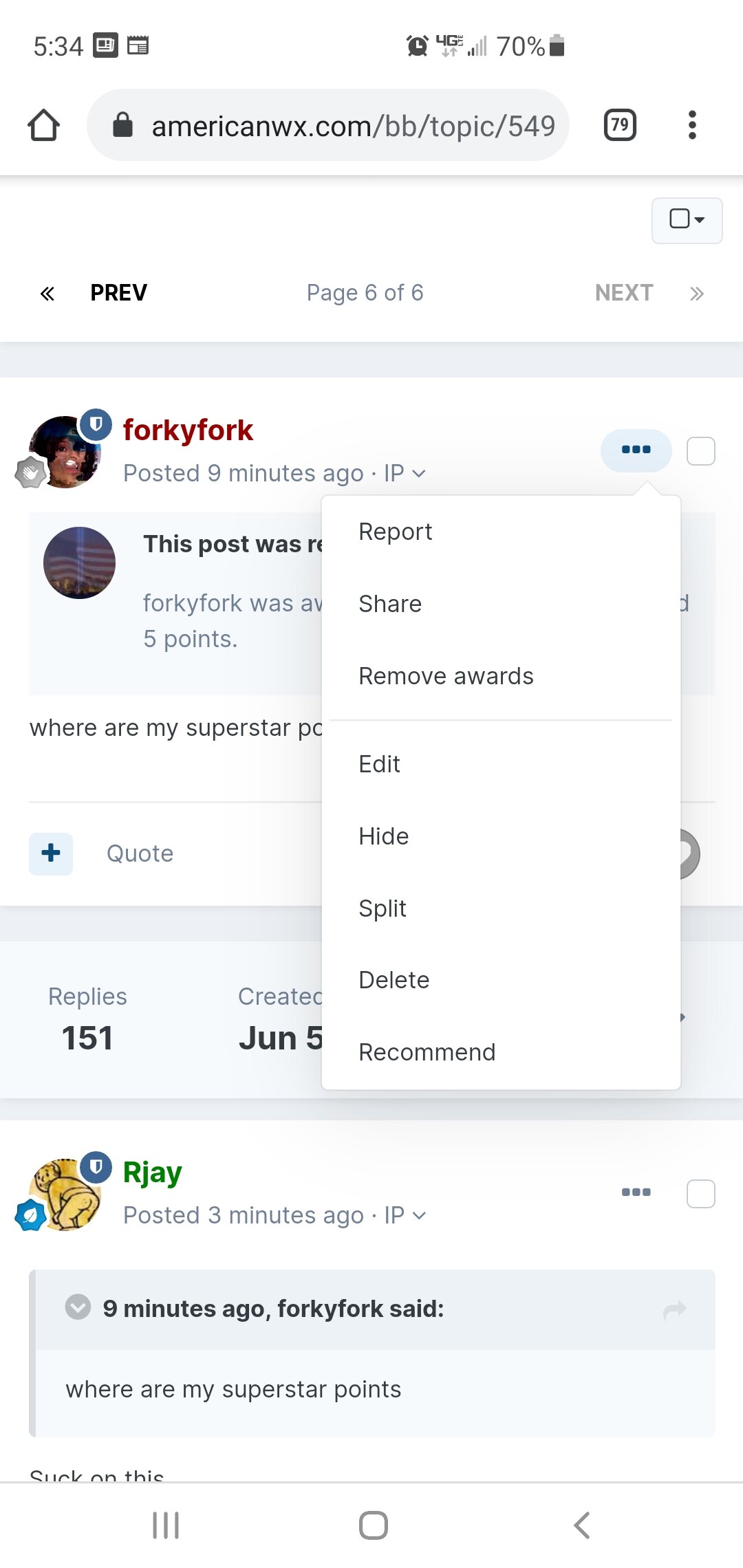Check the box on Rjay's post
Image resolution: width=743 pixels, height=1568 pixels.
tap(701, 1194)
